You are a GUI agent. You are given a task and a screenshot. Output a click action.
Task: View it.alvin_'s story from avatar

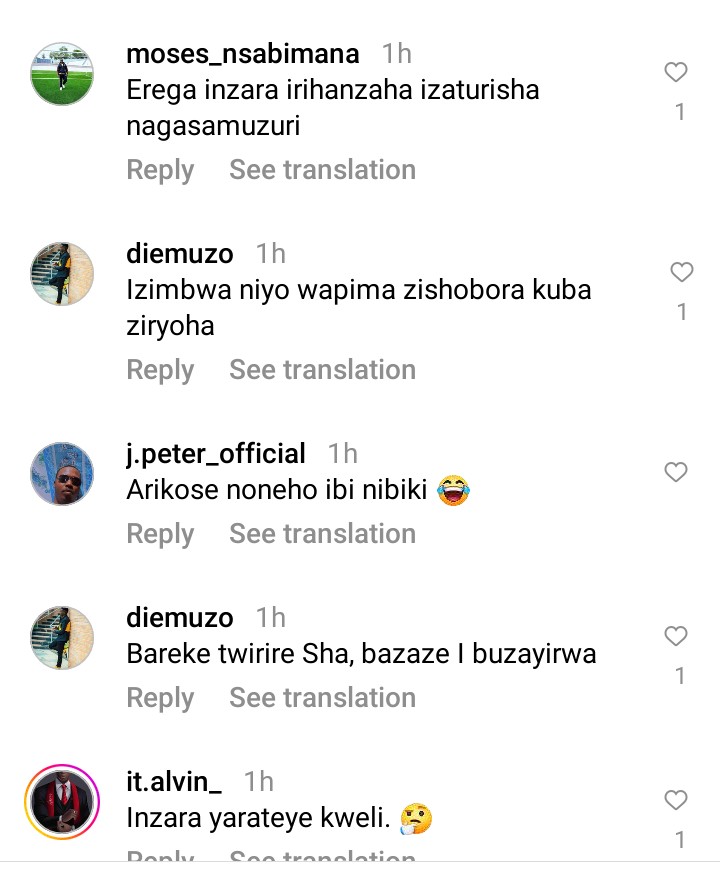[62, 800]
